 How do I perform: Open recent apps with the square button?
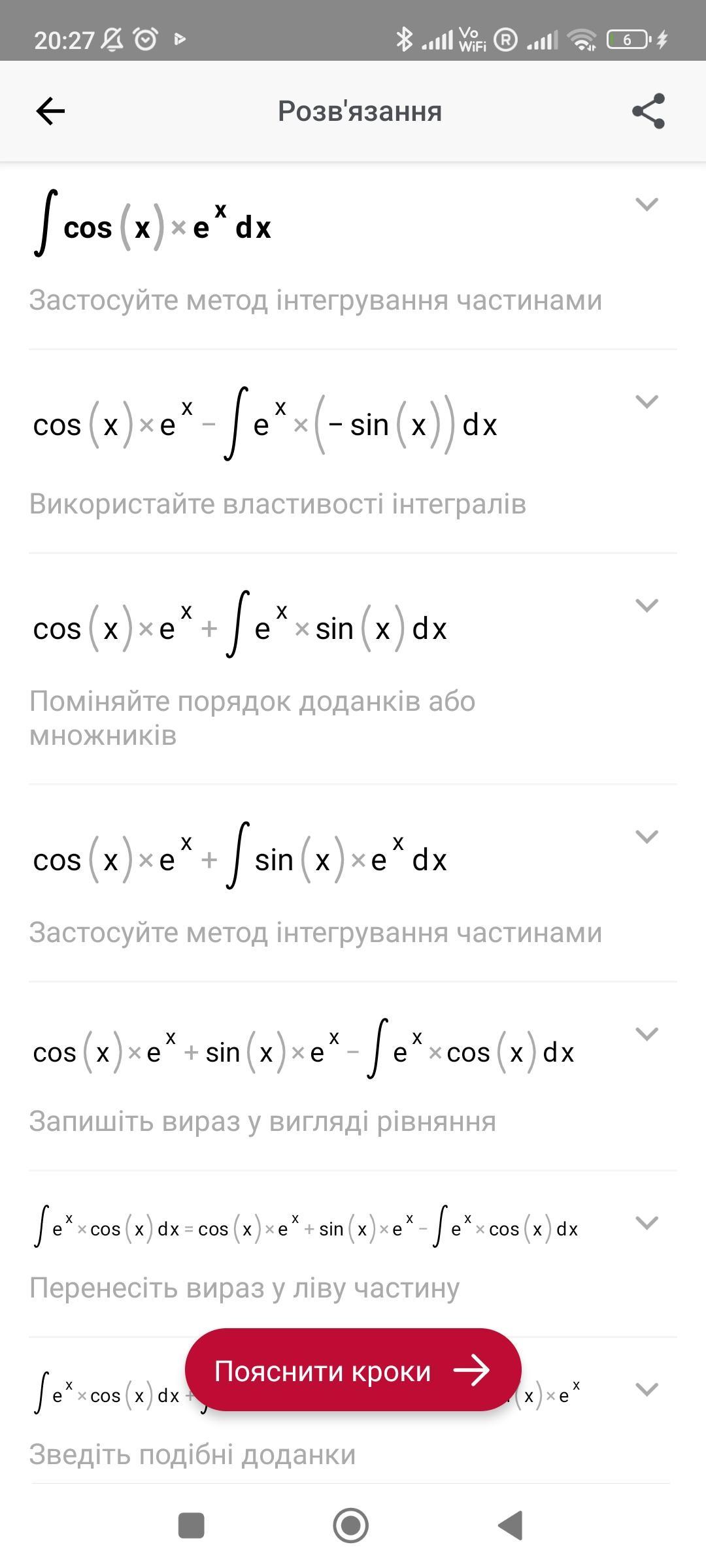coord(192,1526)
